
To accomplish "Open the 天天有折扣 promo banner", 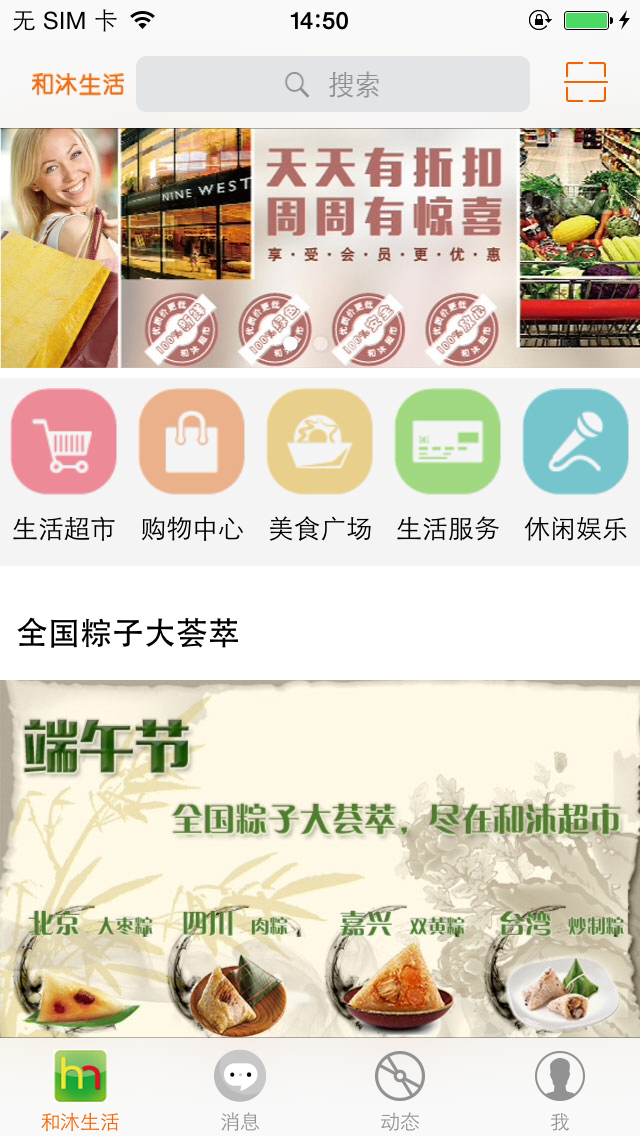I will tap(320, 248).
